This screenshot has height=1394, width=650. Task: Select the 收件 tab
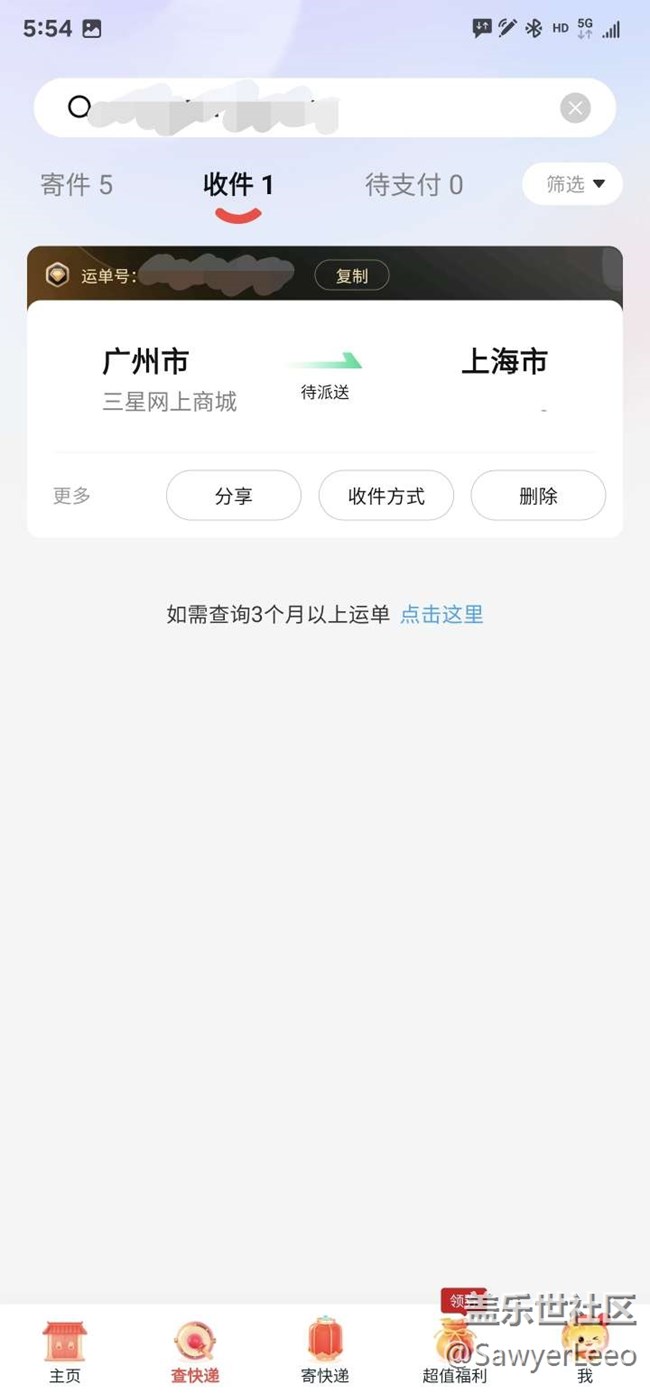coord(238,185)
